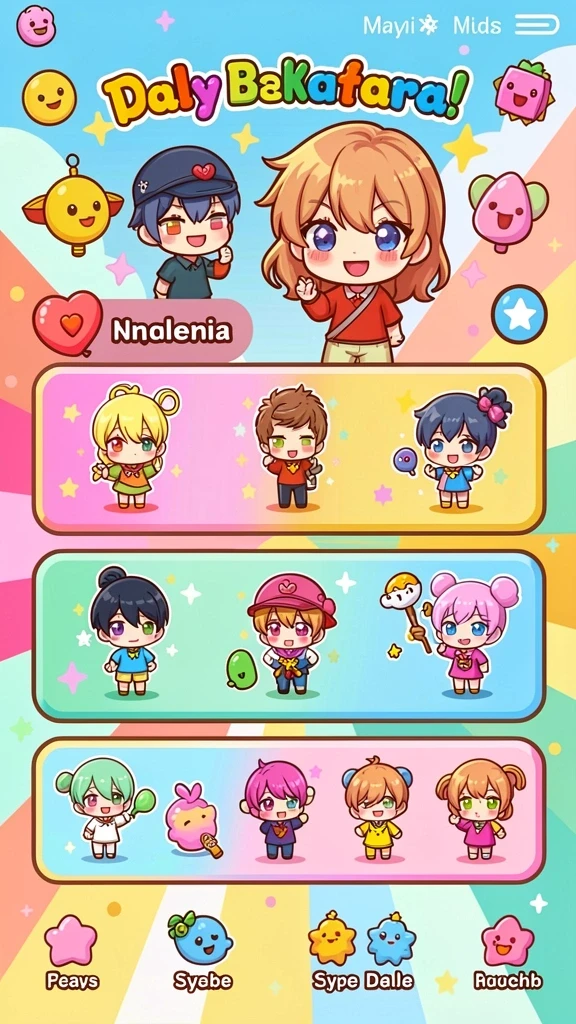Select the blonde pigtail girl character

click(x=133, y=446)
